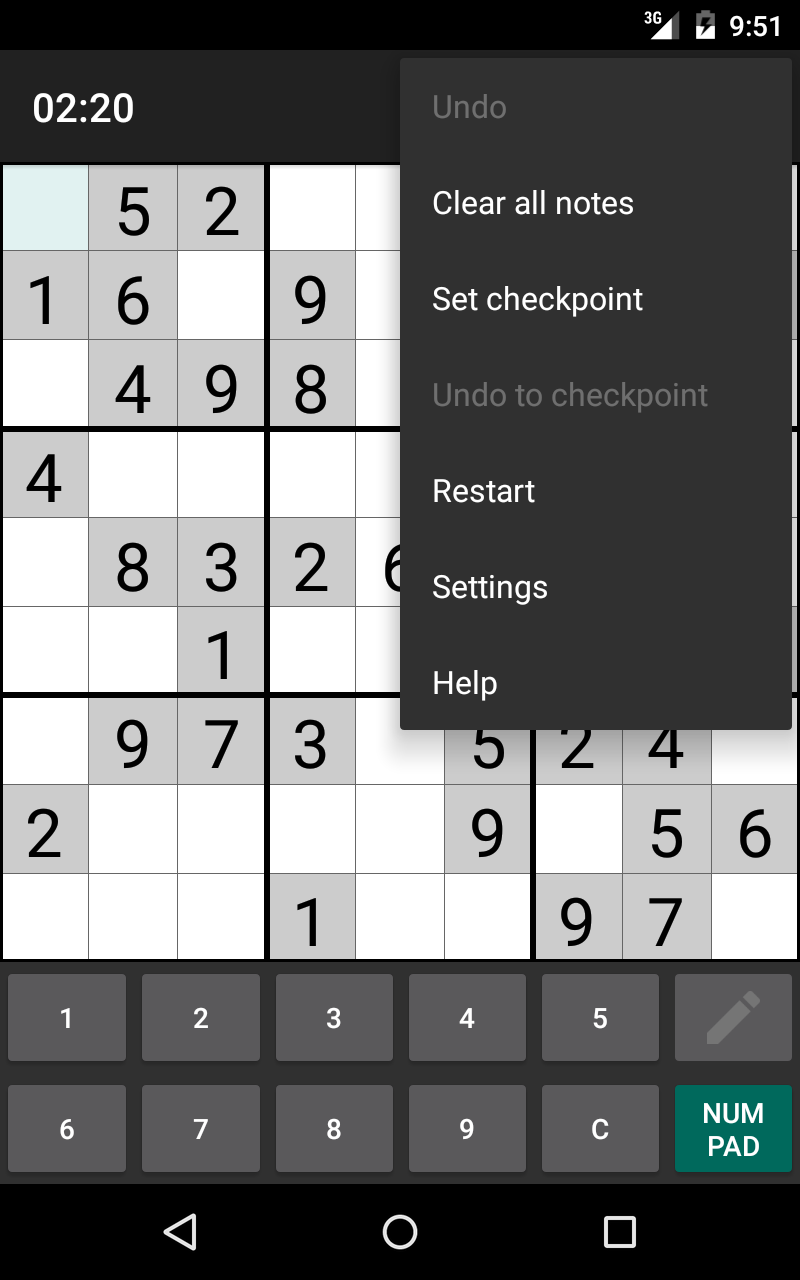The image size is (800, 1280).
Task: Toggle pencil notes mode
Action: coord(733,1018)
